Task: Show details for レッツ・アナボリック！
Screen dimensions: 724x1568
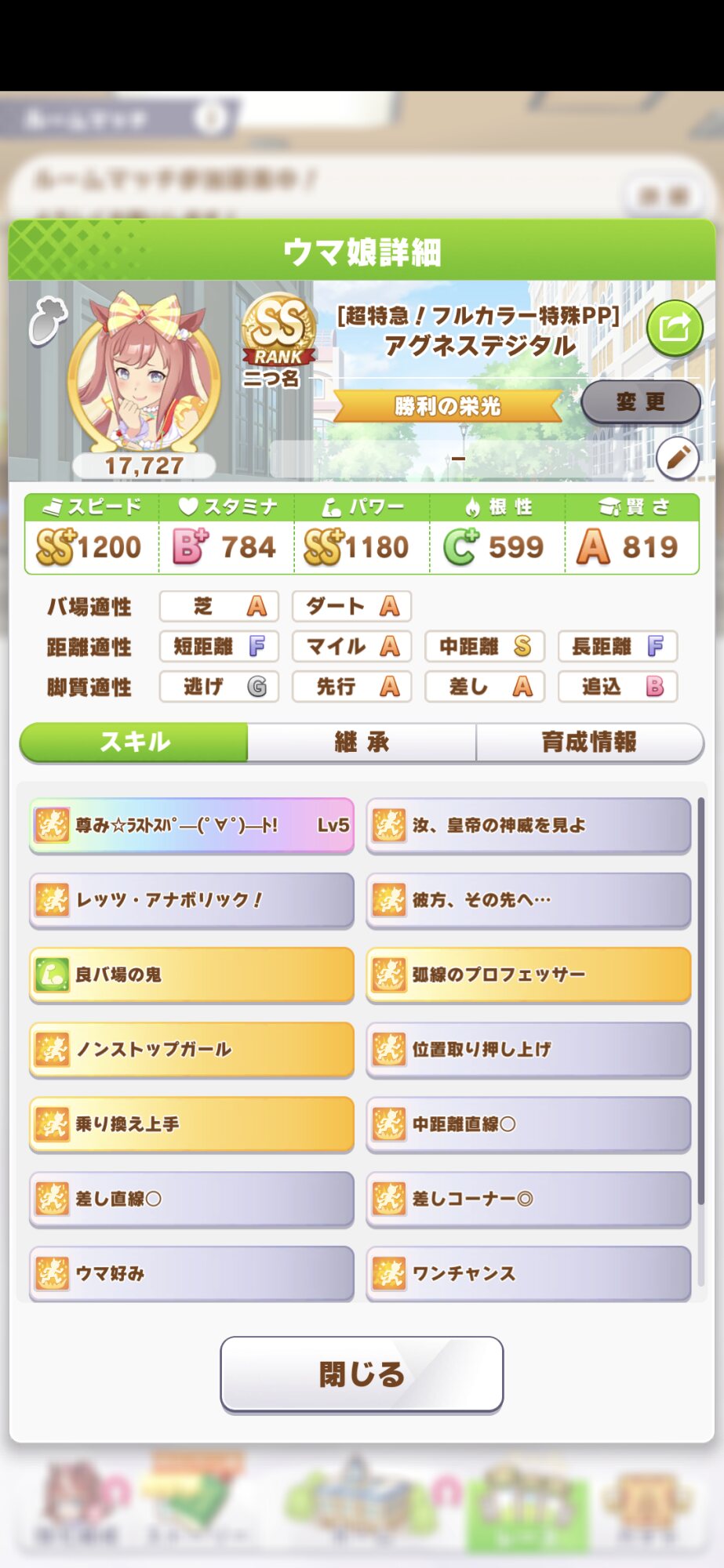Action: tap(191, 900)
